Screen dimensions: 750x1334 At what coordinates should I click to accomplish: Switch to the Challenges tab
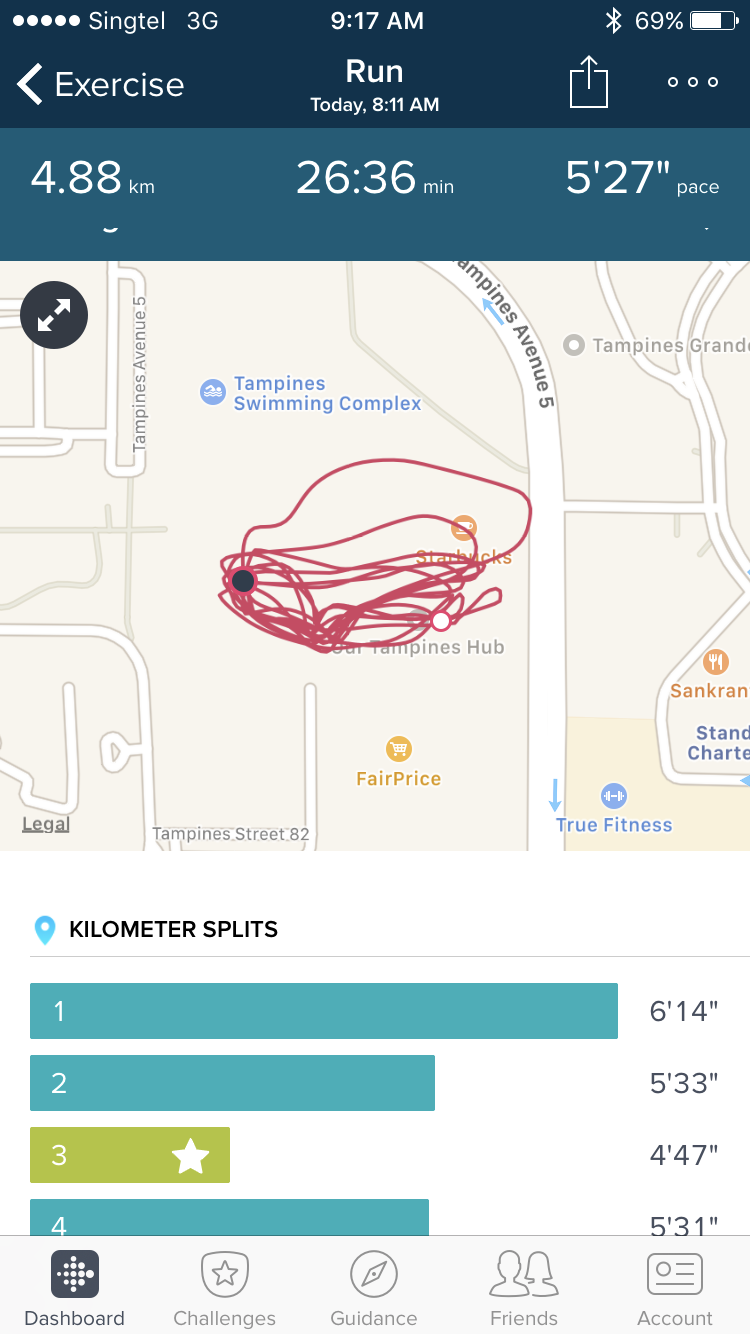pos(225,1290)
